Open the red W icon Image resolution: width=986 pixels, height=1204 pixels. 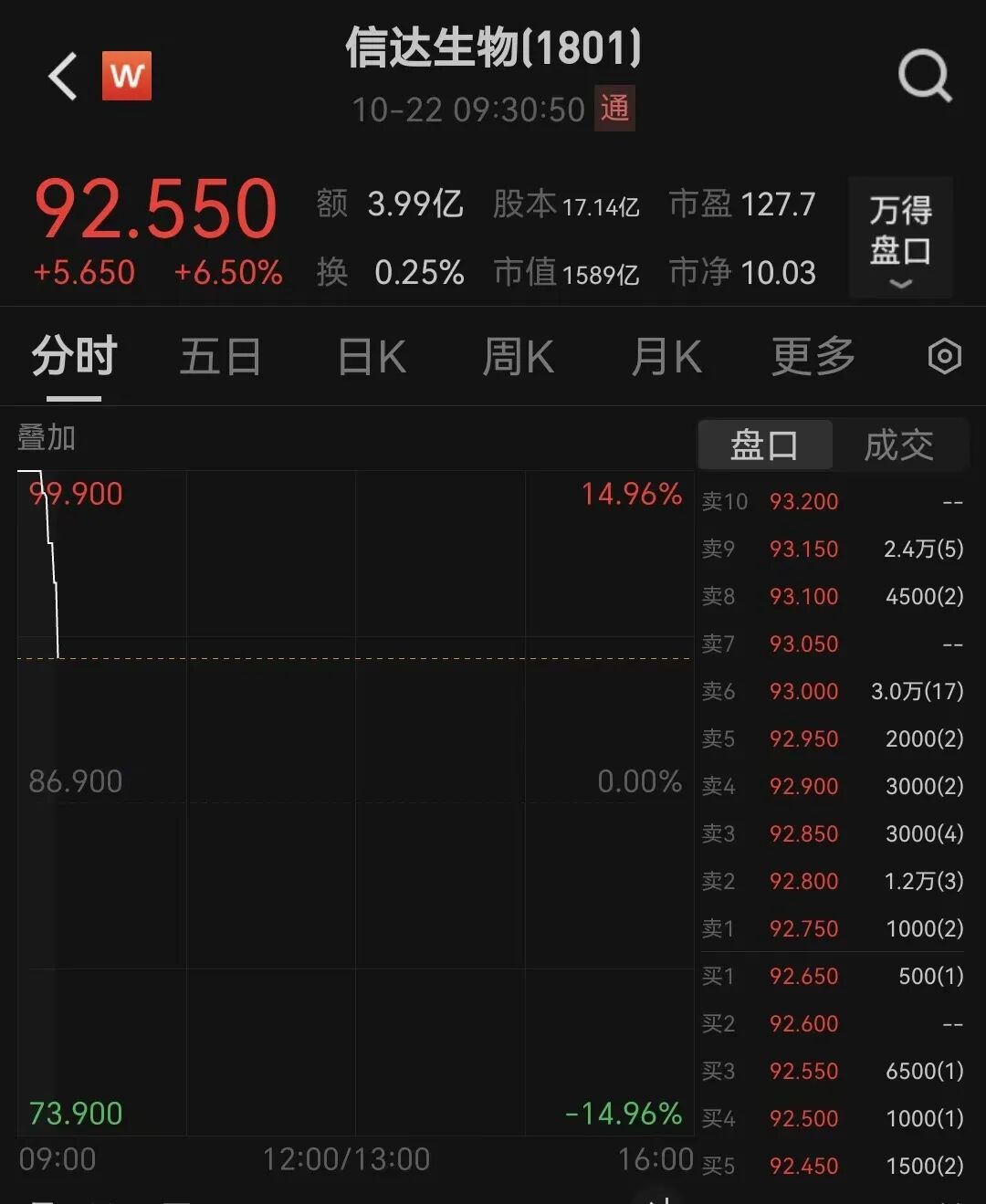point(127,76)
